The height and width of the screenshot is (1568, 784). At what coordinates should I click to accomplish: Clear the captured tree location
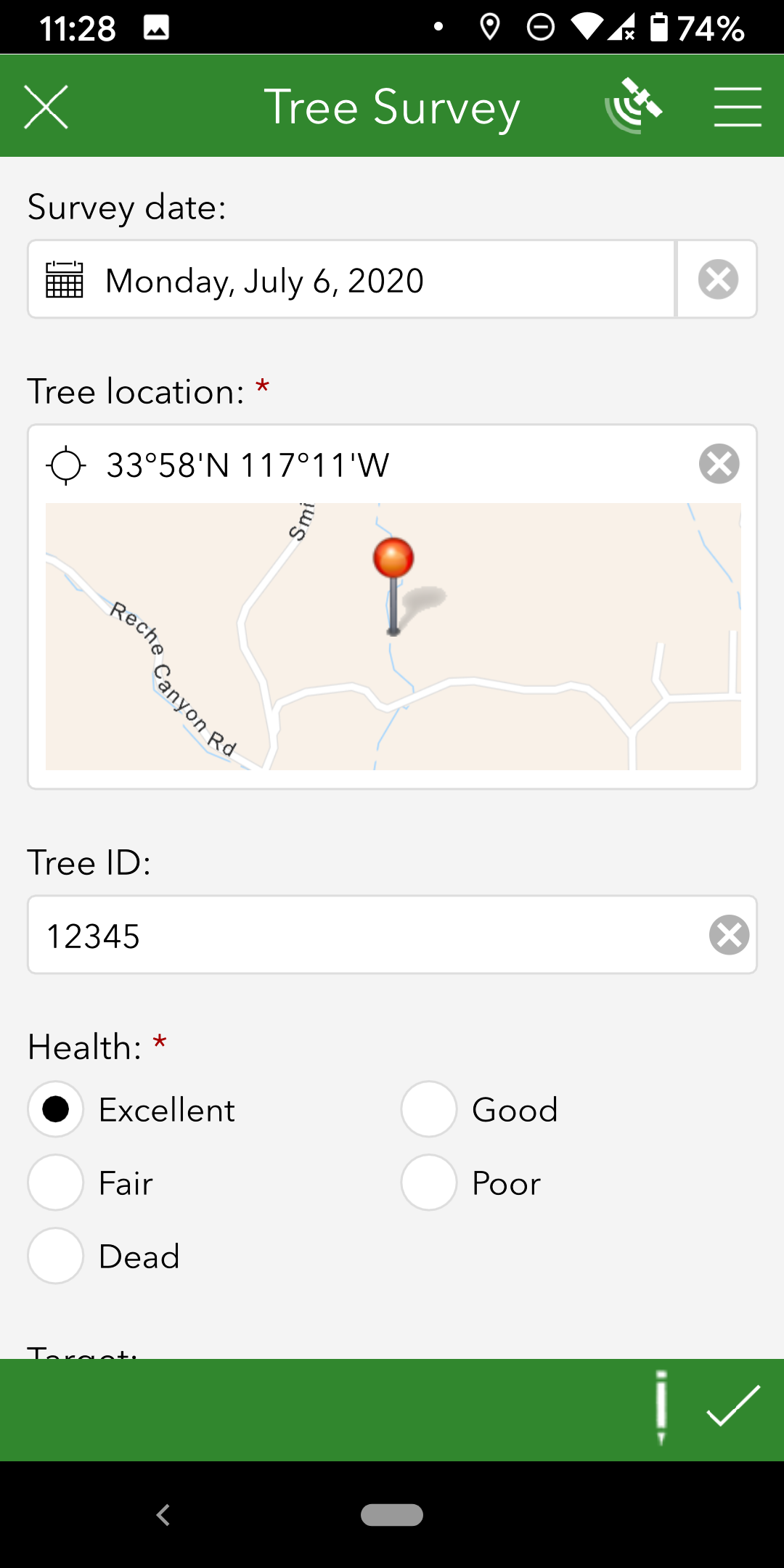(719, 465)
